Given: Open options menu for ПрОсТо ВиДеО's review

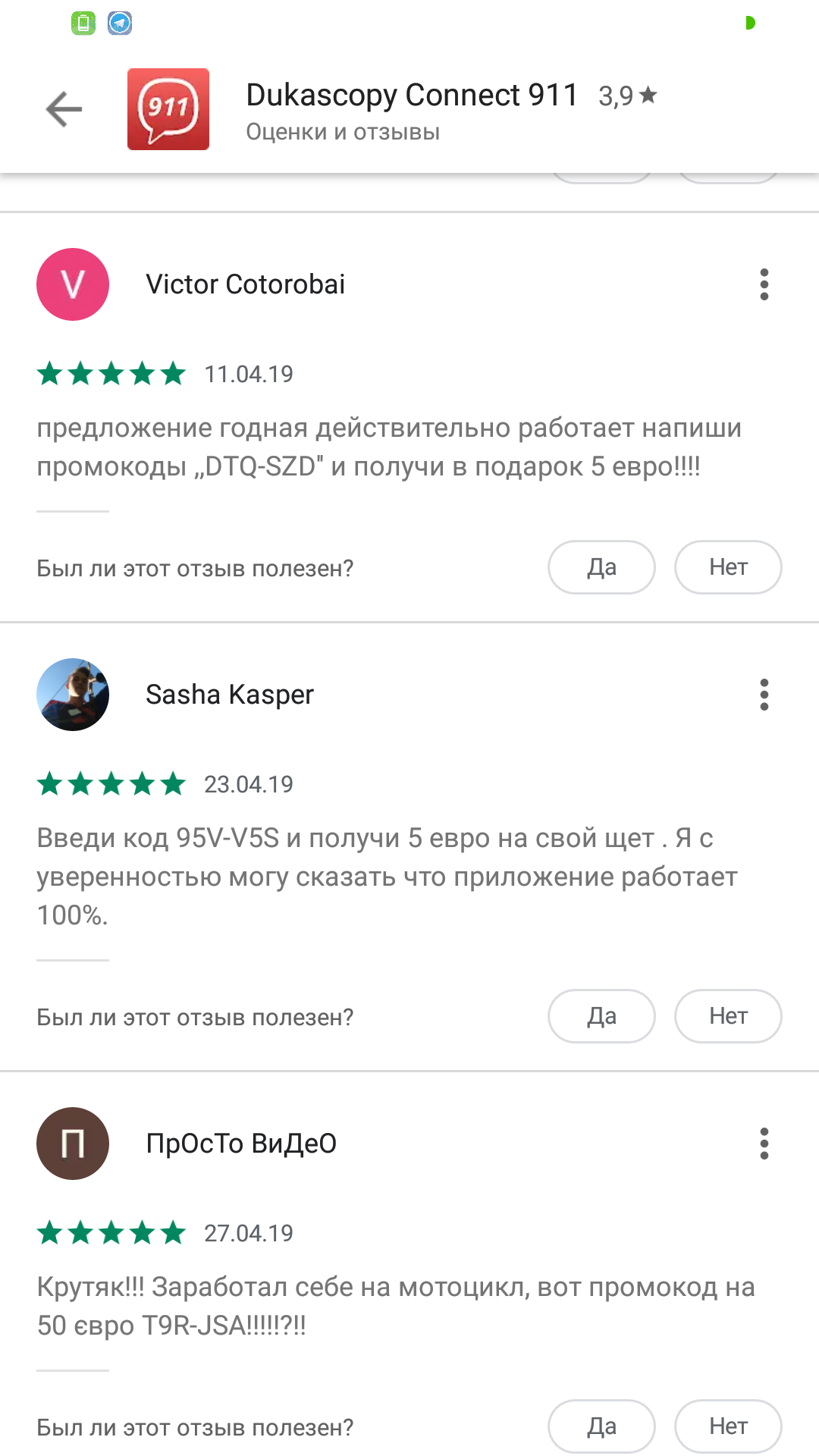Looking at the screenshot, I should click(764, 1144).
